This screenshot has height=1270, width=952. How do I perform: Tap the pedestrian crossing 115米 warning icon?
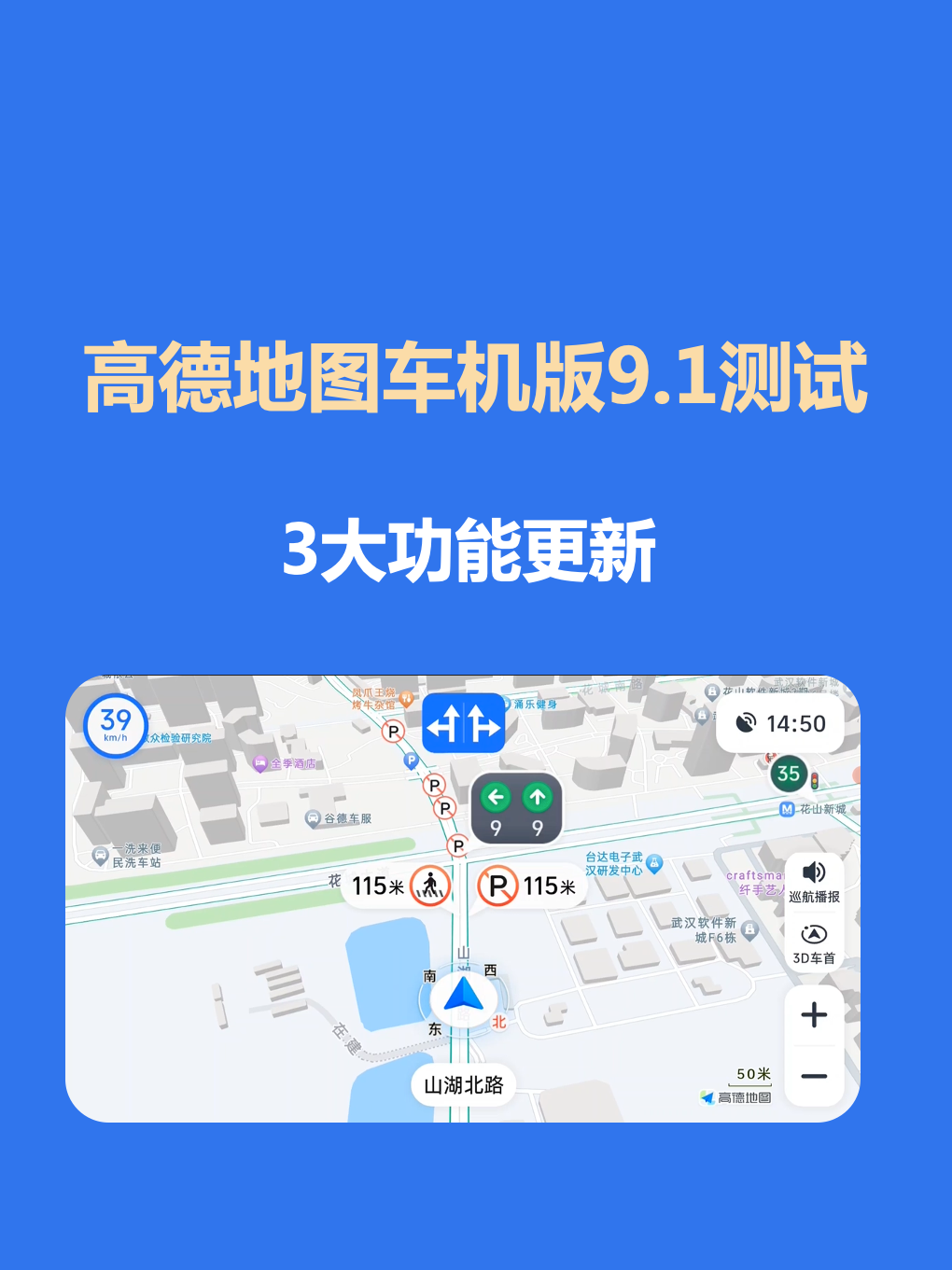pyautogui.click(x=428, y=885)
